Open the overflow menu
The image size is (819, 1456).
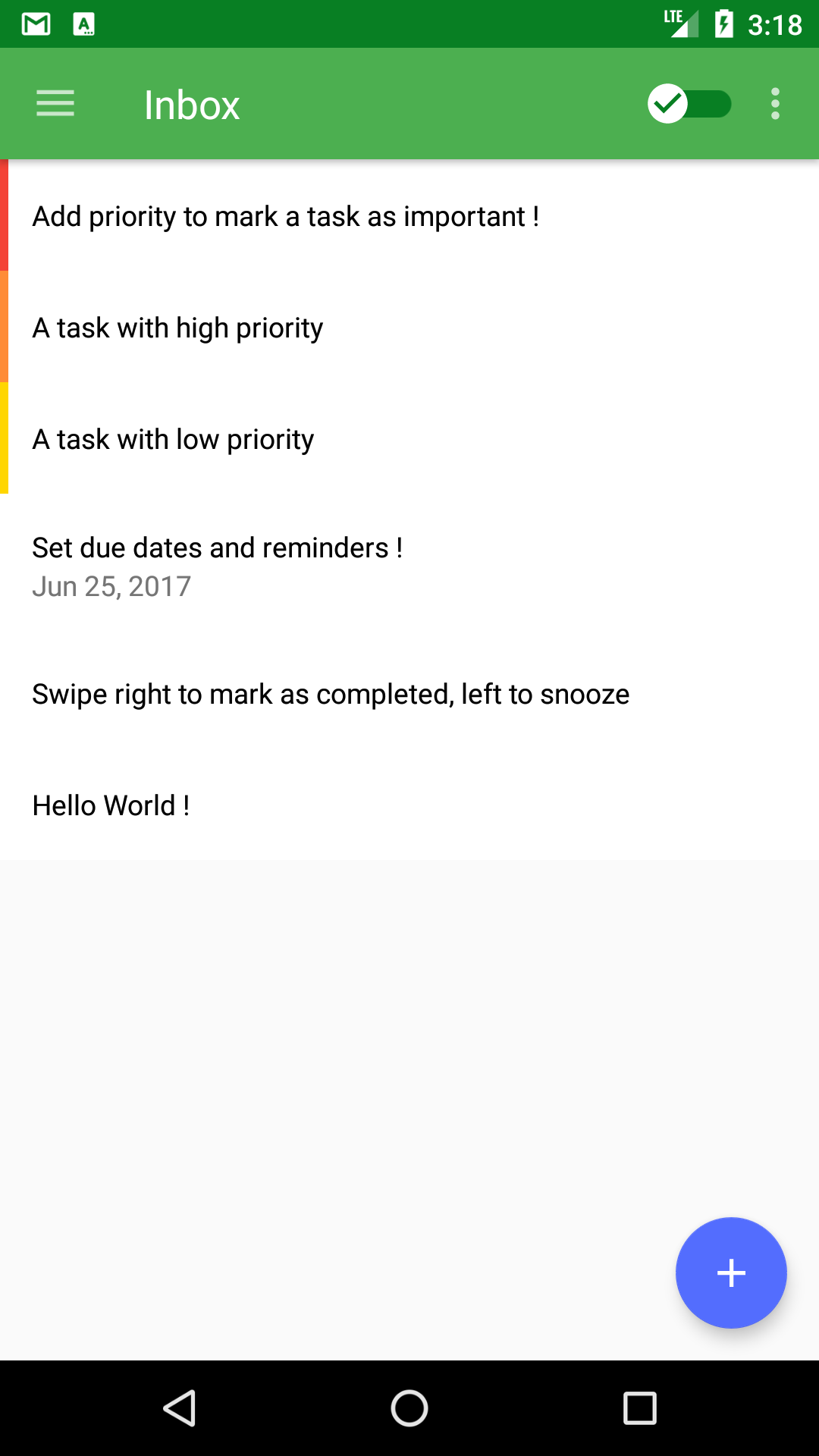[x=774, y=104]
